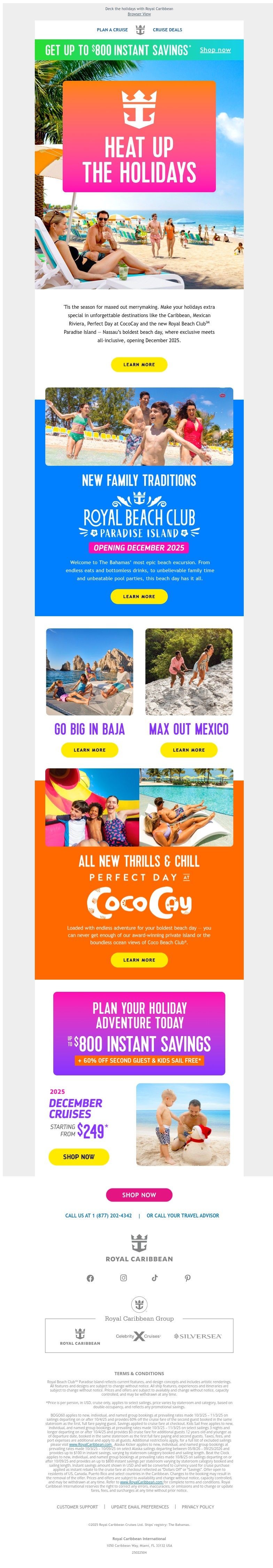The image size is (273, 1568).
Task: Open Royal Caribbean's Instagram page
Action: pos(123,1278)
